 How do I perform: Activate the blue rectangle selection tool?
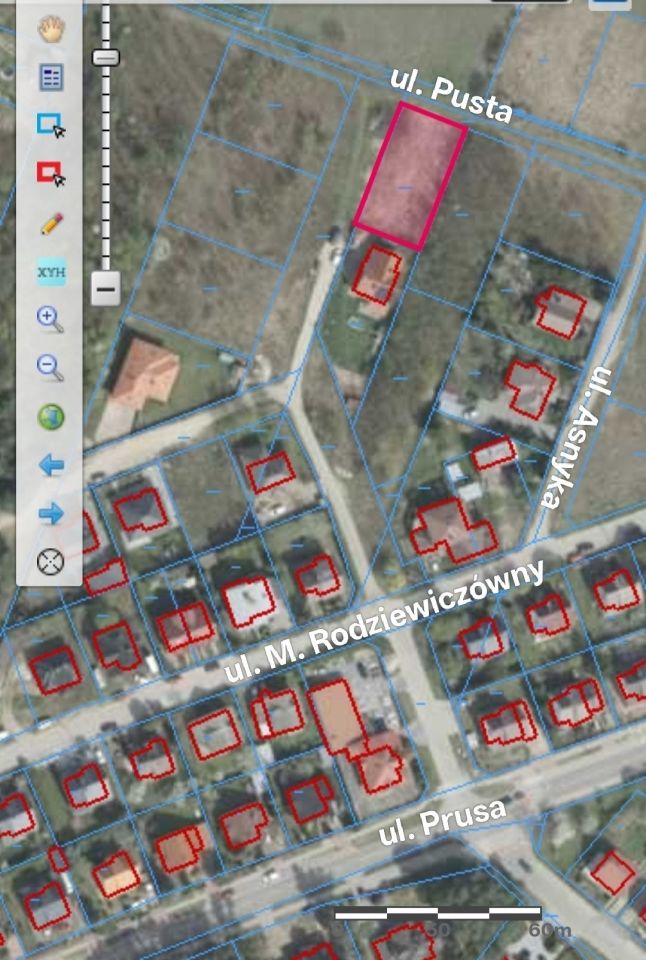[51, 125]
